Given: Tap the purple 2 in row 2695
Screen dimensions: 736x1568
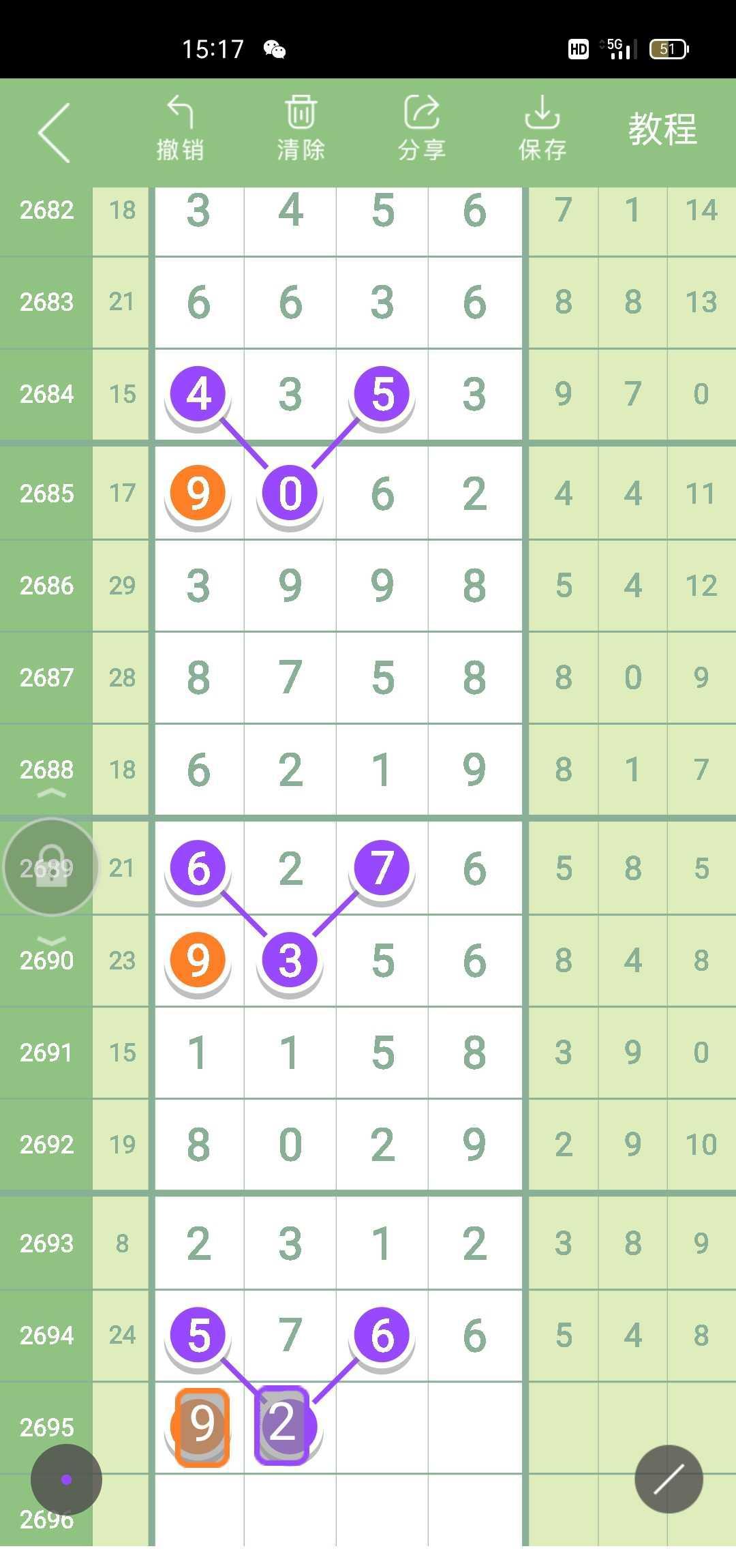Looking at the screenshot, I should (283, 1424).
